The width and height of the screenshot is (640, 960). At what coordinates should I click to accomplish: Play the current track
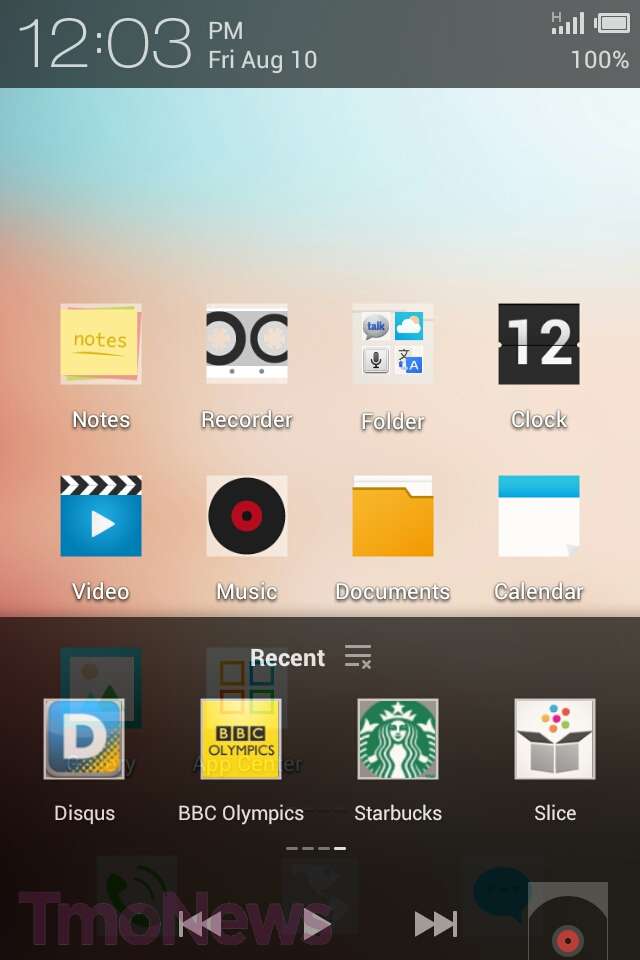tap(317, 924)
